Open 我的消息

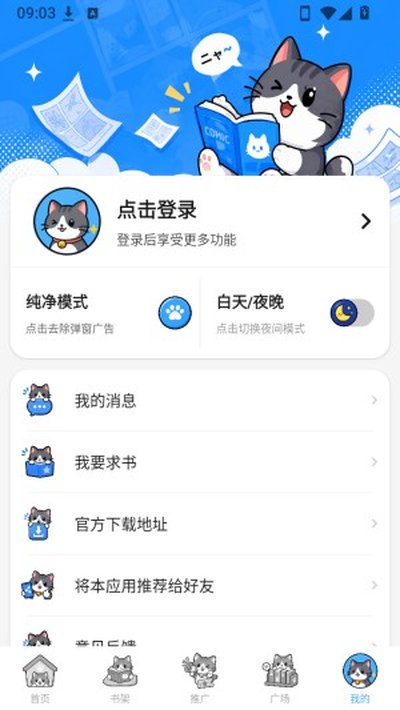[200, 401]
